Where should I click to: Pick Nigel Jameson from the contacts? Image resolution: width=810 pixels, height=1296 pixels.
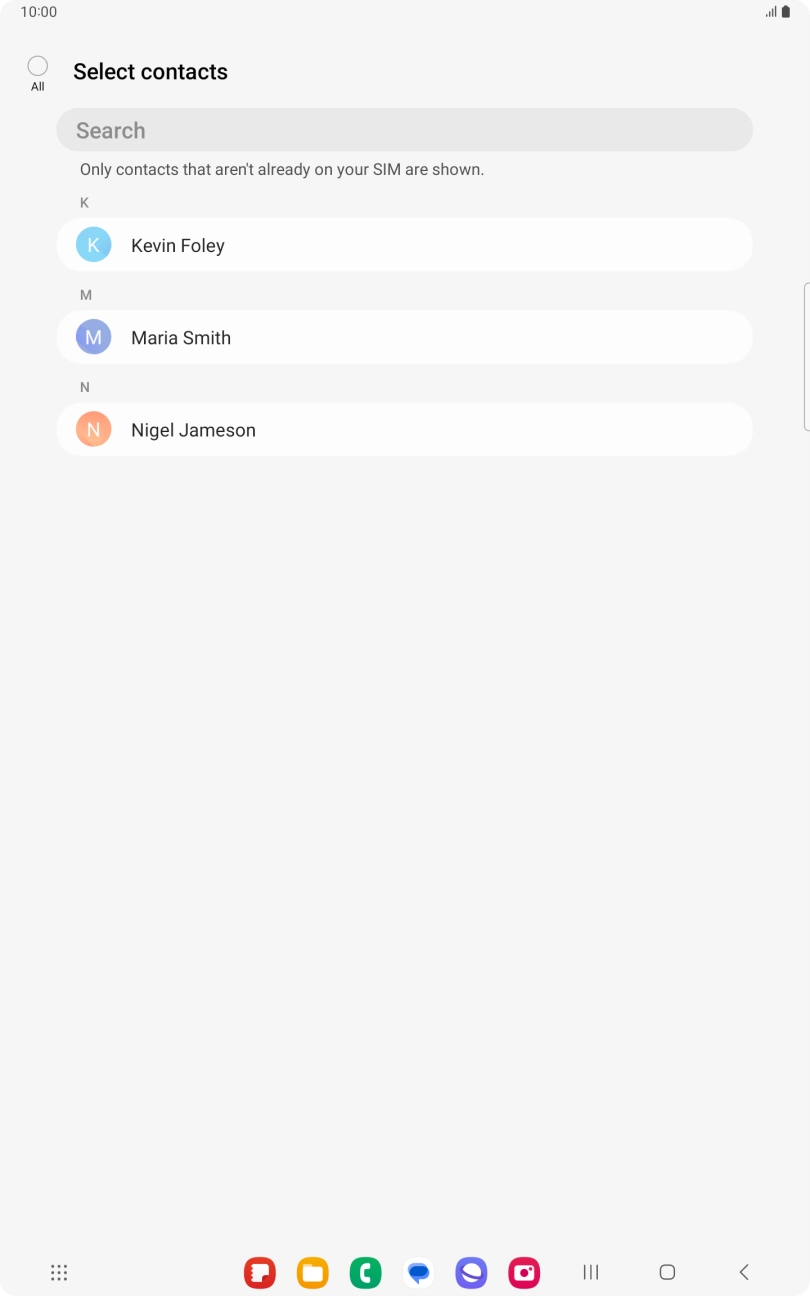[x=404, y=429]
